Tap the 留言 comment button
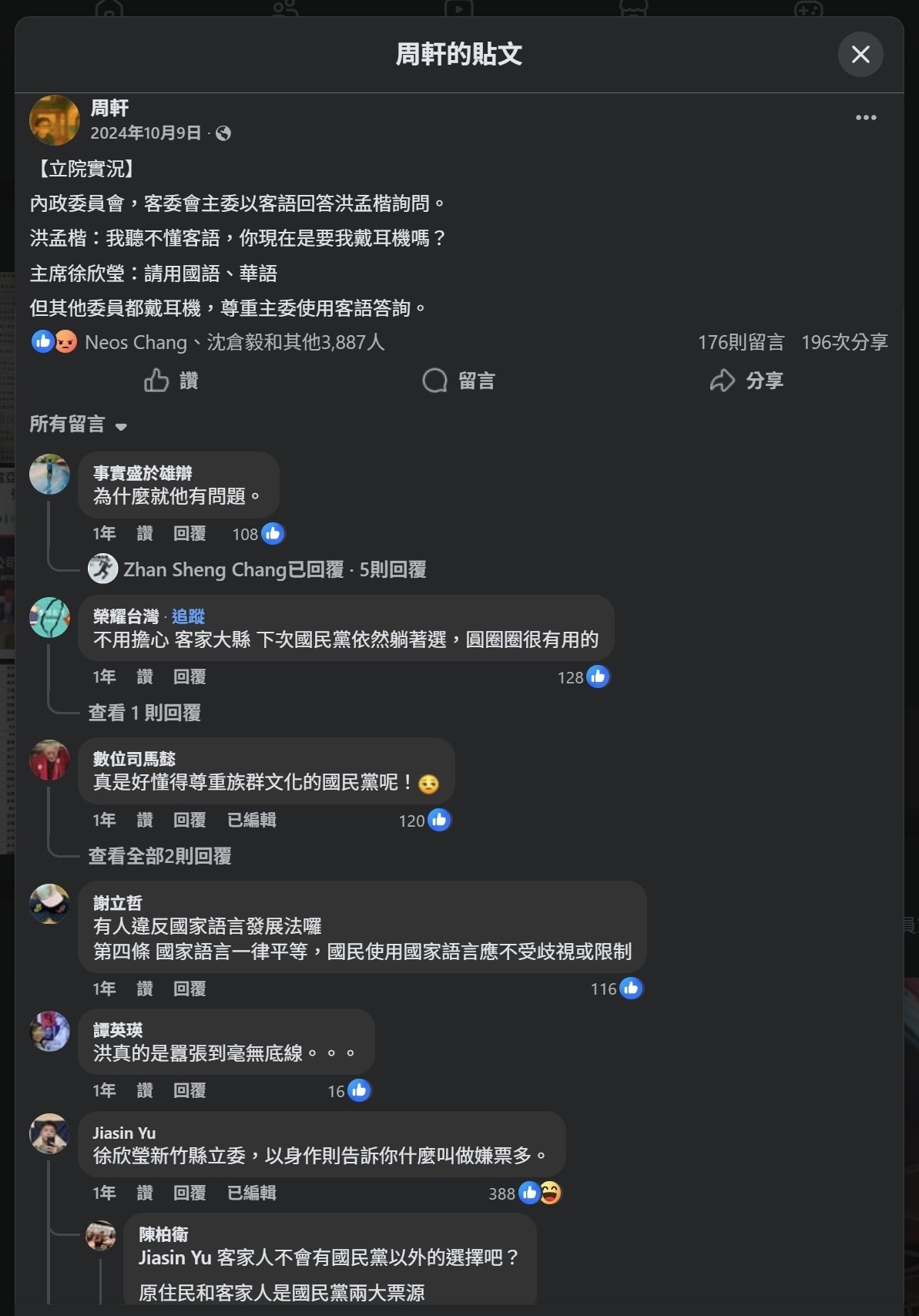The height and width of the screenshot is (1316, 919). click(x=459, y=381)
